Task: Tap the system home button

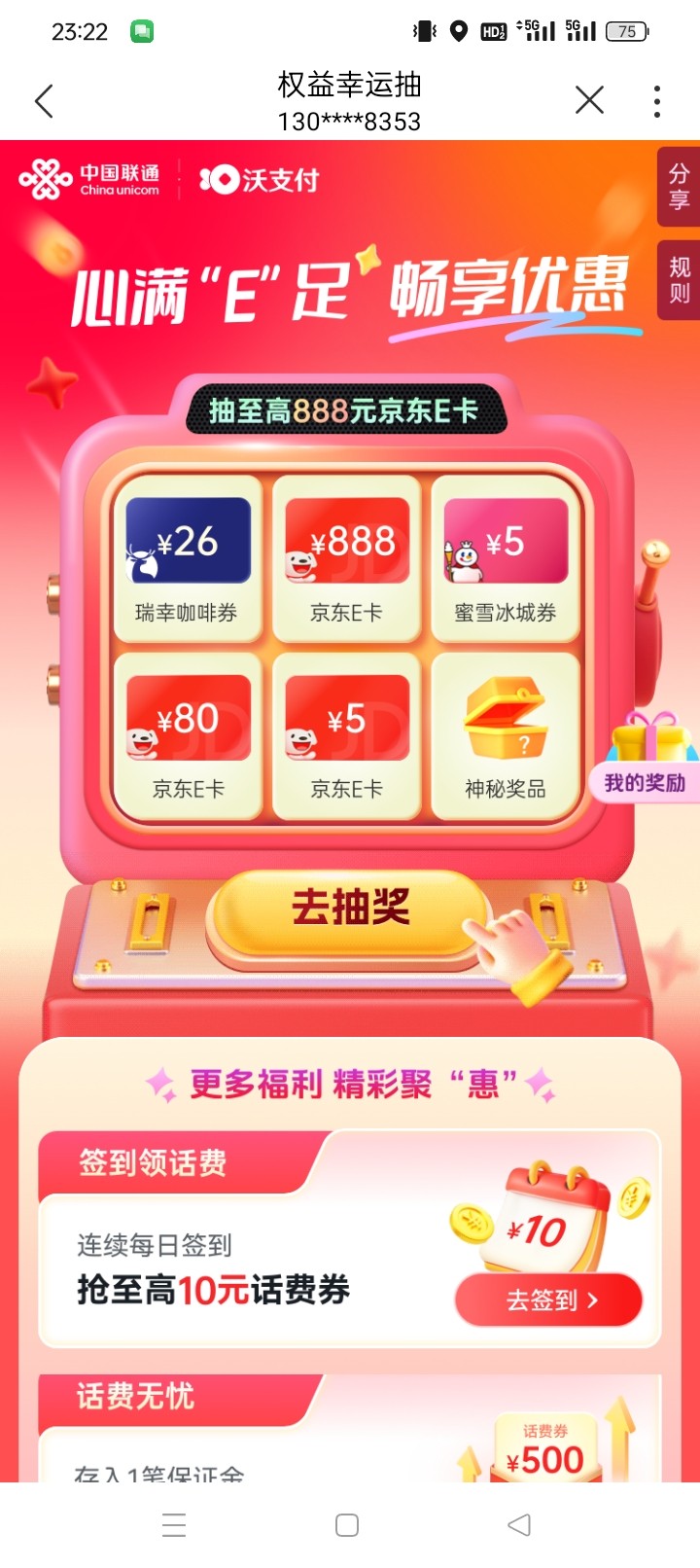Action: tap(347, 1524)
